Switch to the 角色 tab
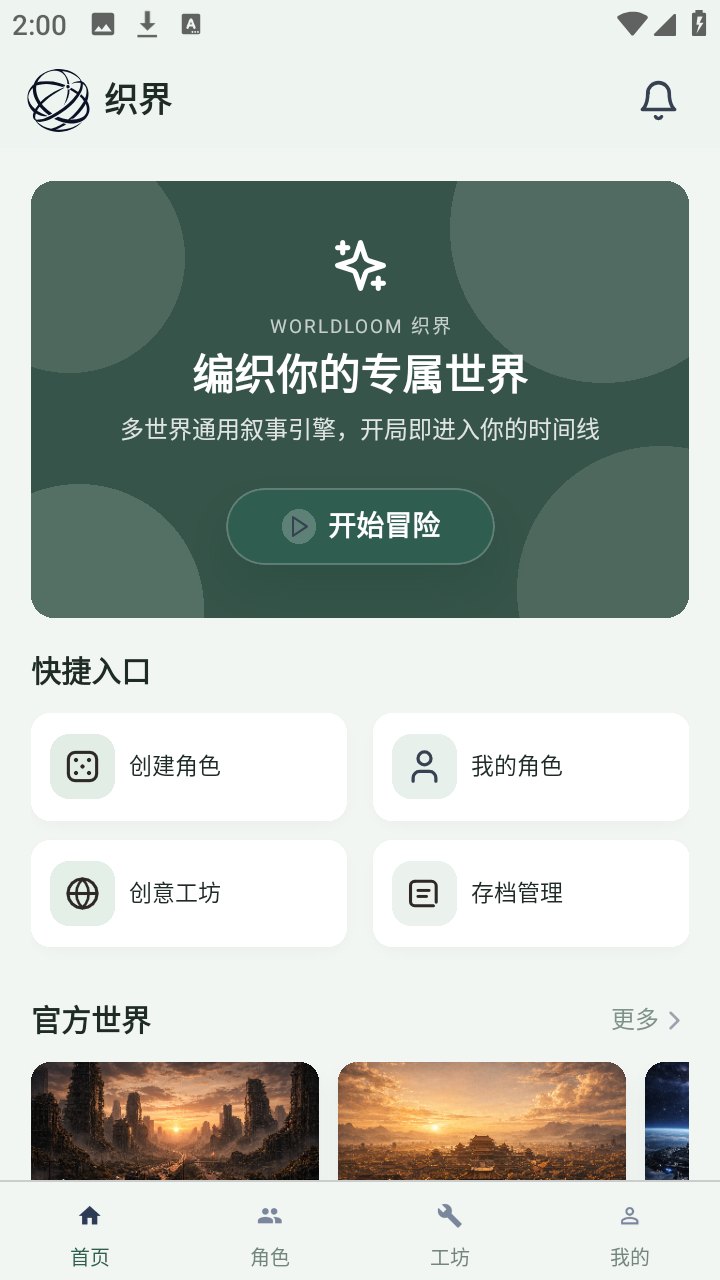 click(270, 1234)
